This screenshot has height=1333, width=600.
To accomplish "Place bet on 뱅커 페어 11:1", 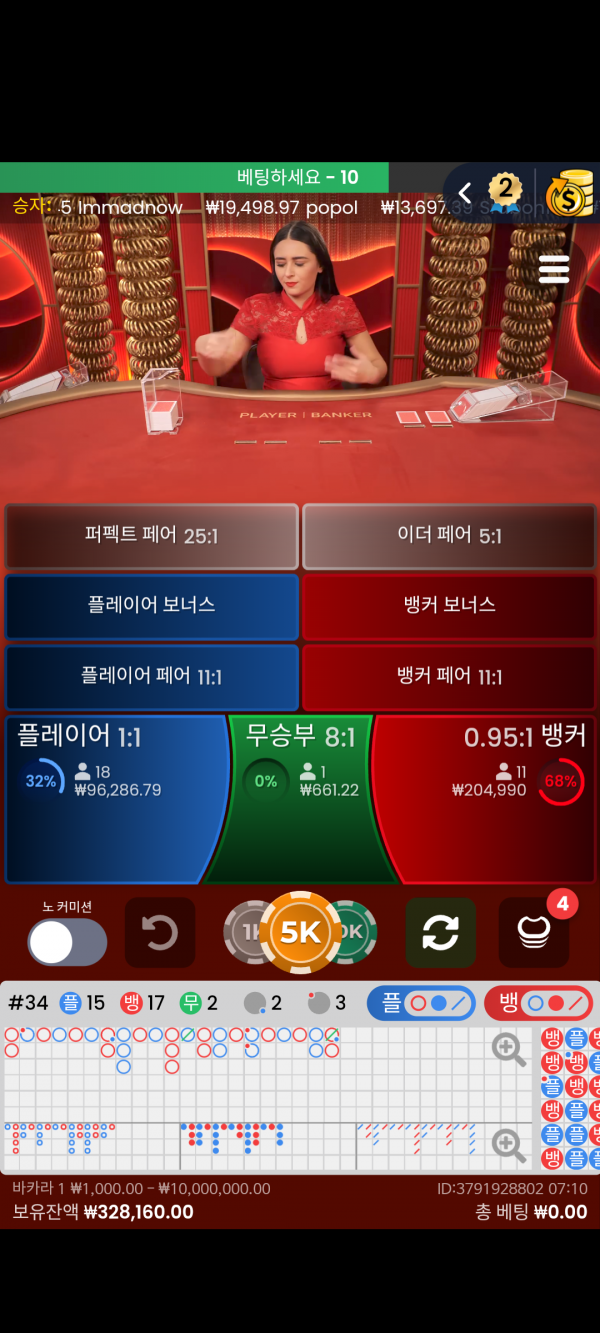I will pos(449,677).
